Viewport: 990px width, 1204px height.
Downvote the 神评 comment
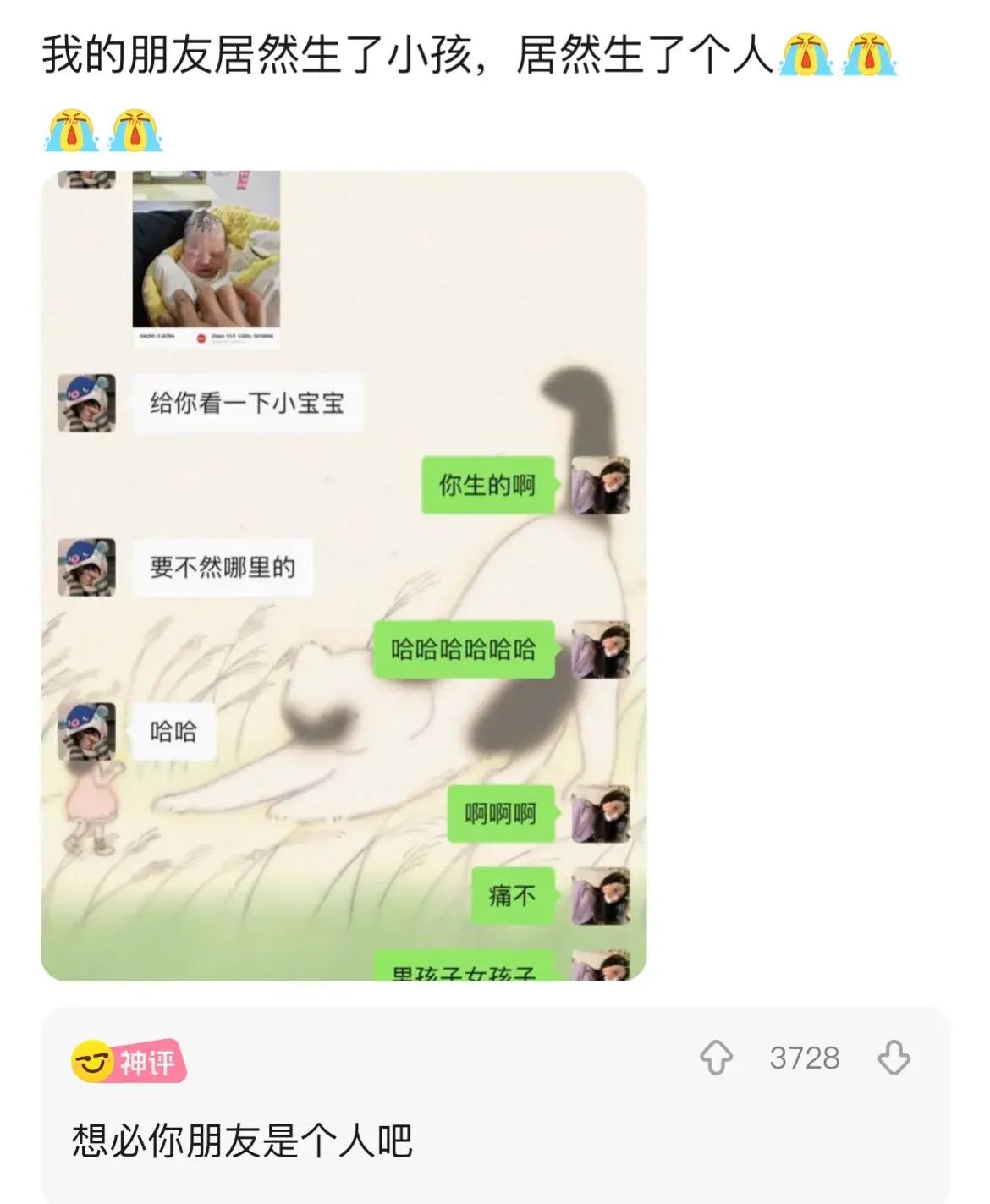[894, 1058]
